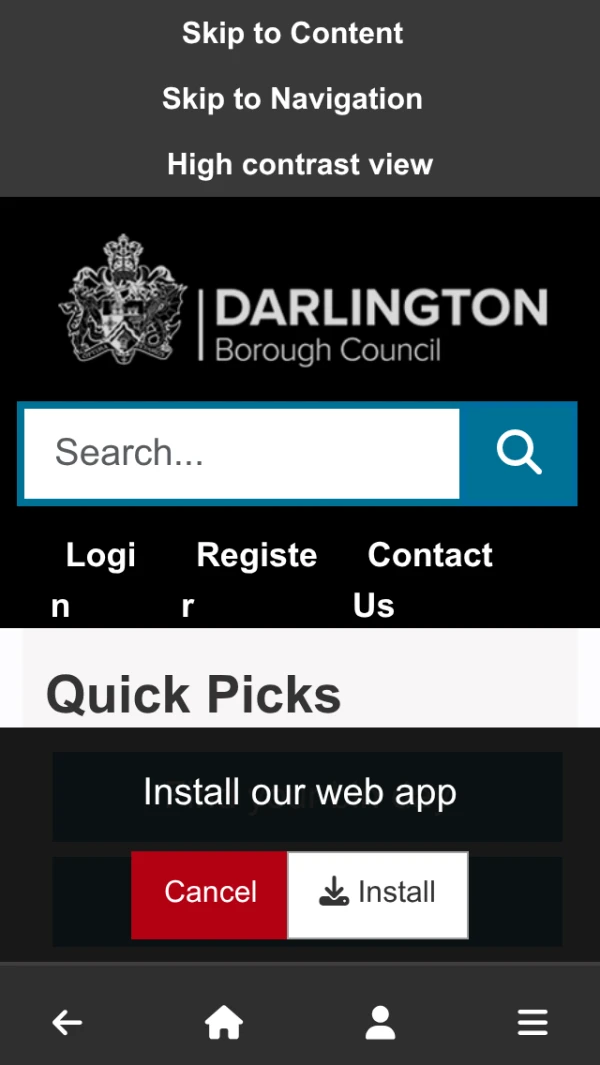Go back using the arrow icon
This screenshot has width=600, height=1065.
coord(67,1022)
